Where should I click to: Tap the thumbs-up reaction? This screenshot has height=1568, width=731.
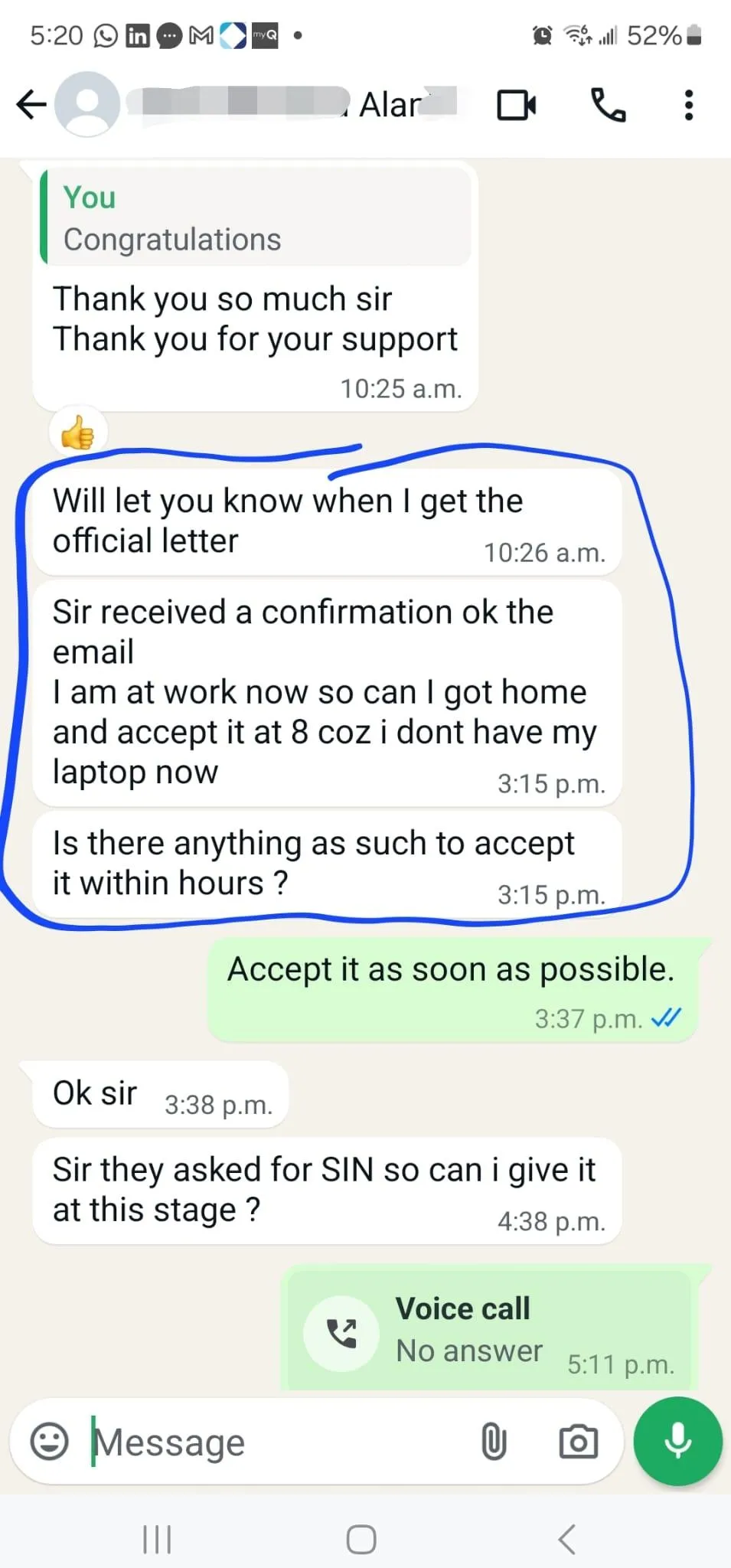point(77,433)
